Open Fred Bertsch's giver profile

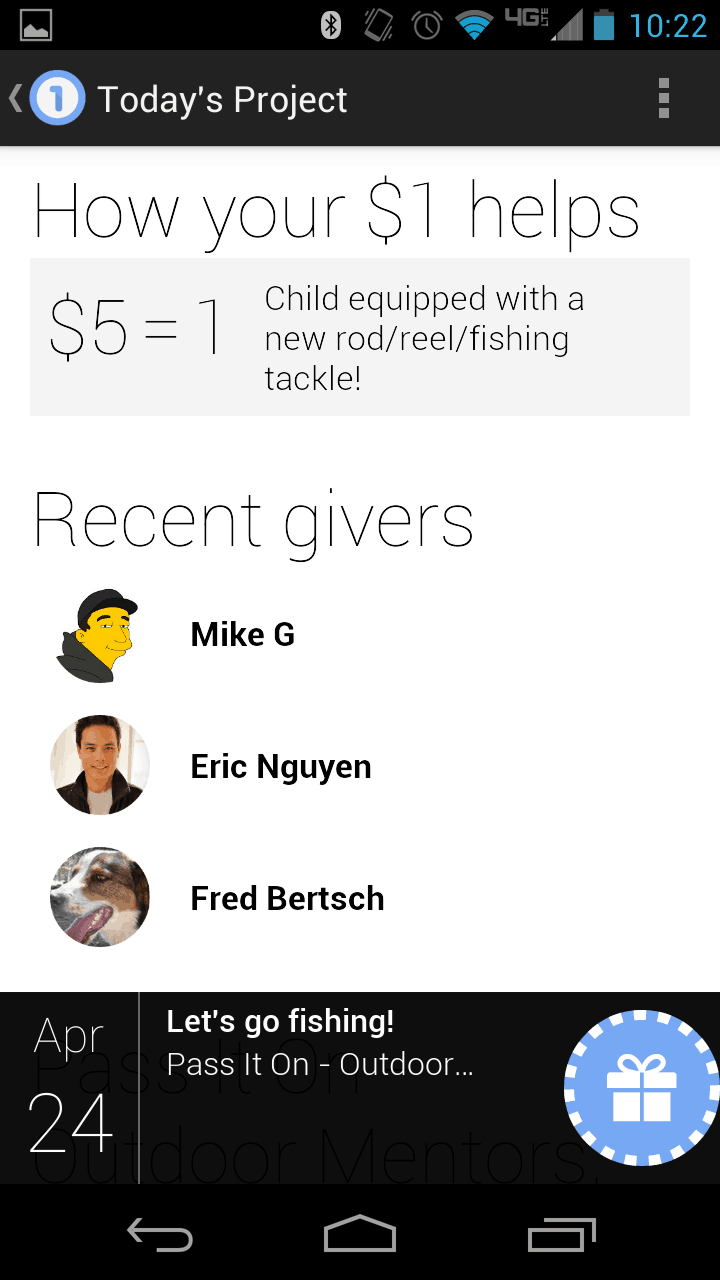click(286, 899)
